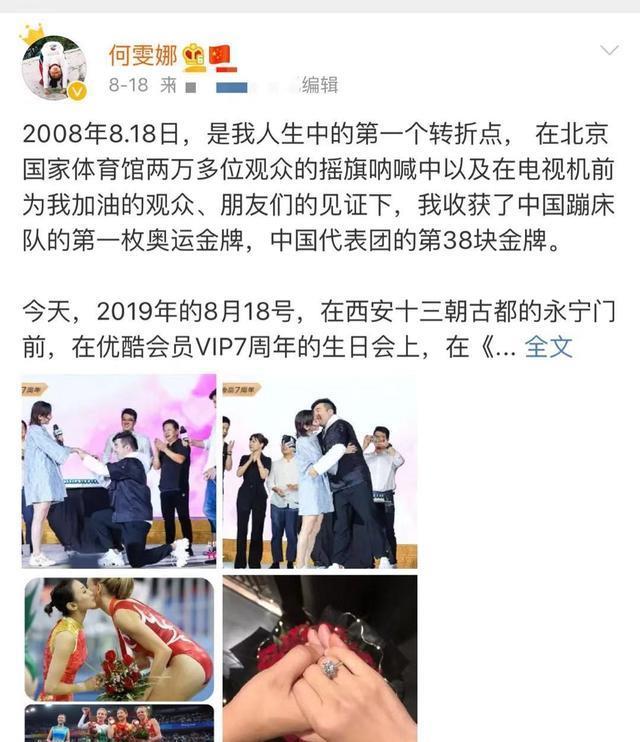Open the photo of hands with ring
Viewport: 640px width, 742px height.
(319, 658)
